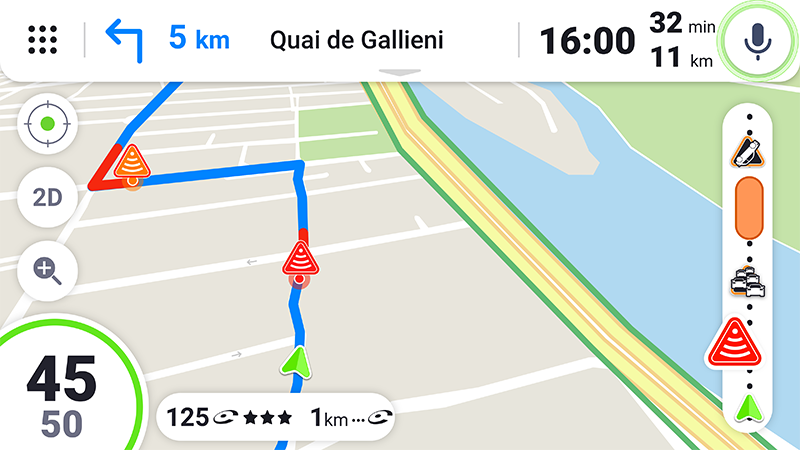
Task: Recenter map on current position
Action: [x=46, y=126]
